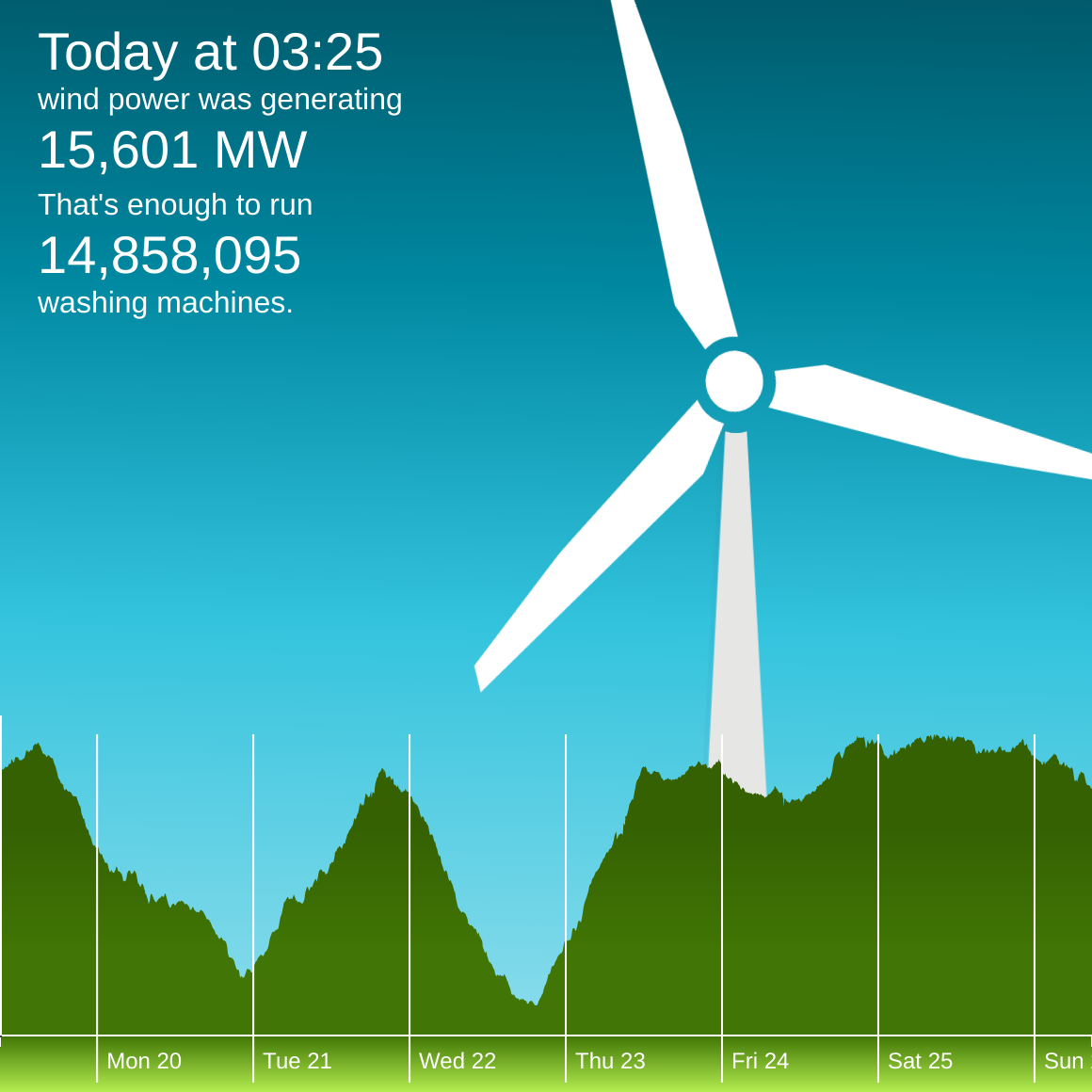View Fri 24 wind generation

(760, 1061)
